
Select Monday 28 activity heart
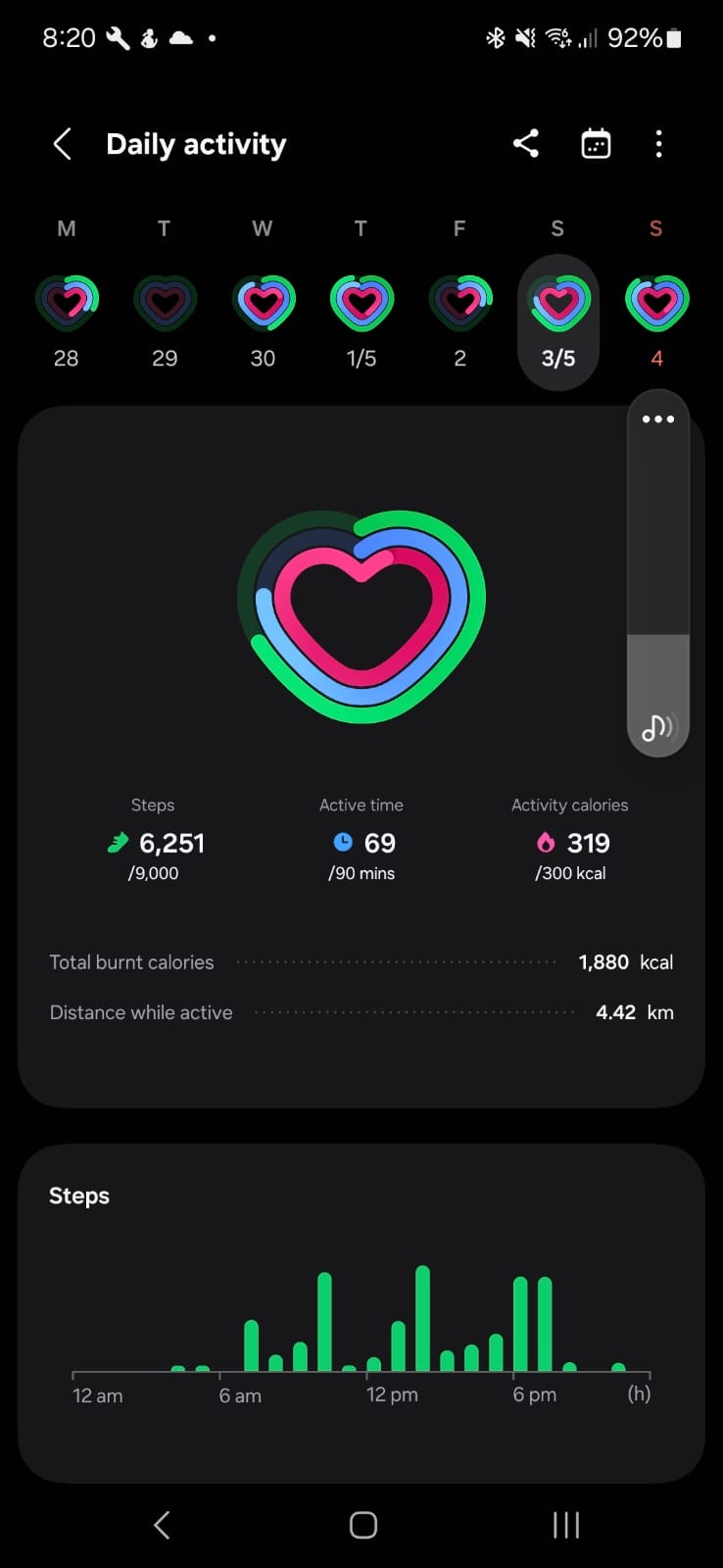pyautogui.click(x=67, y=302)
